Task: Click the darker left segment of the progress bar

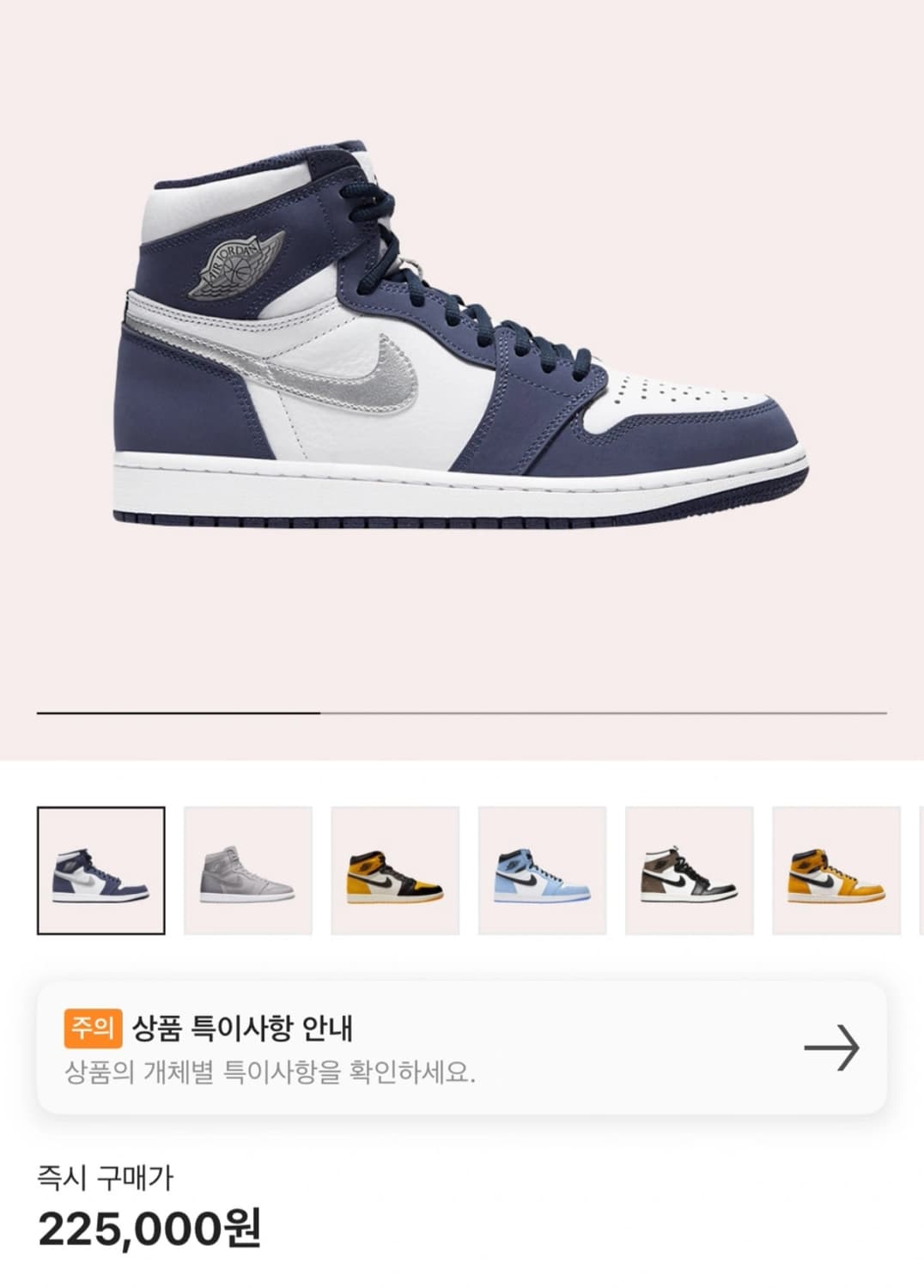Action: [x=180, y=713]
